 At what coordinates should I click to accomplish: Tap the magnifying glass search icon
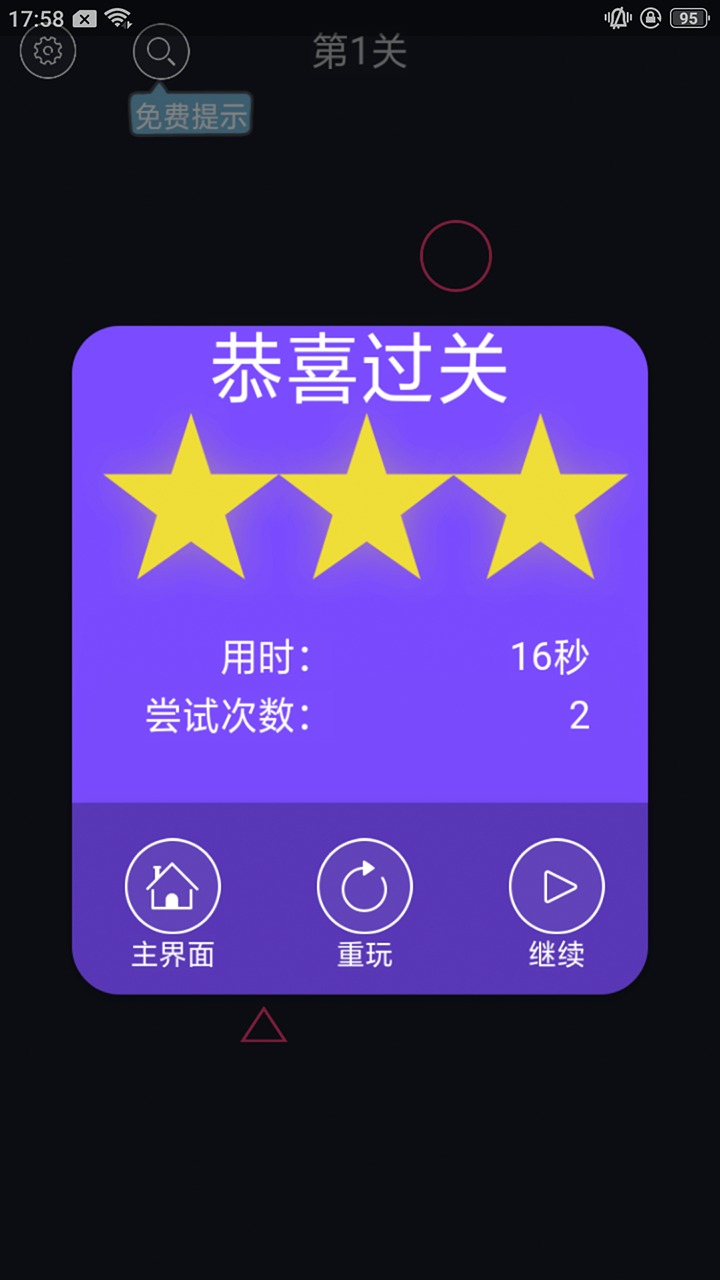pyautogui.click(x=160, y=51)
